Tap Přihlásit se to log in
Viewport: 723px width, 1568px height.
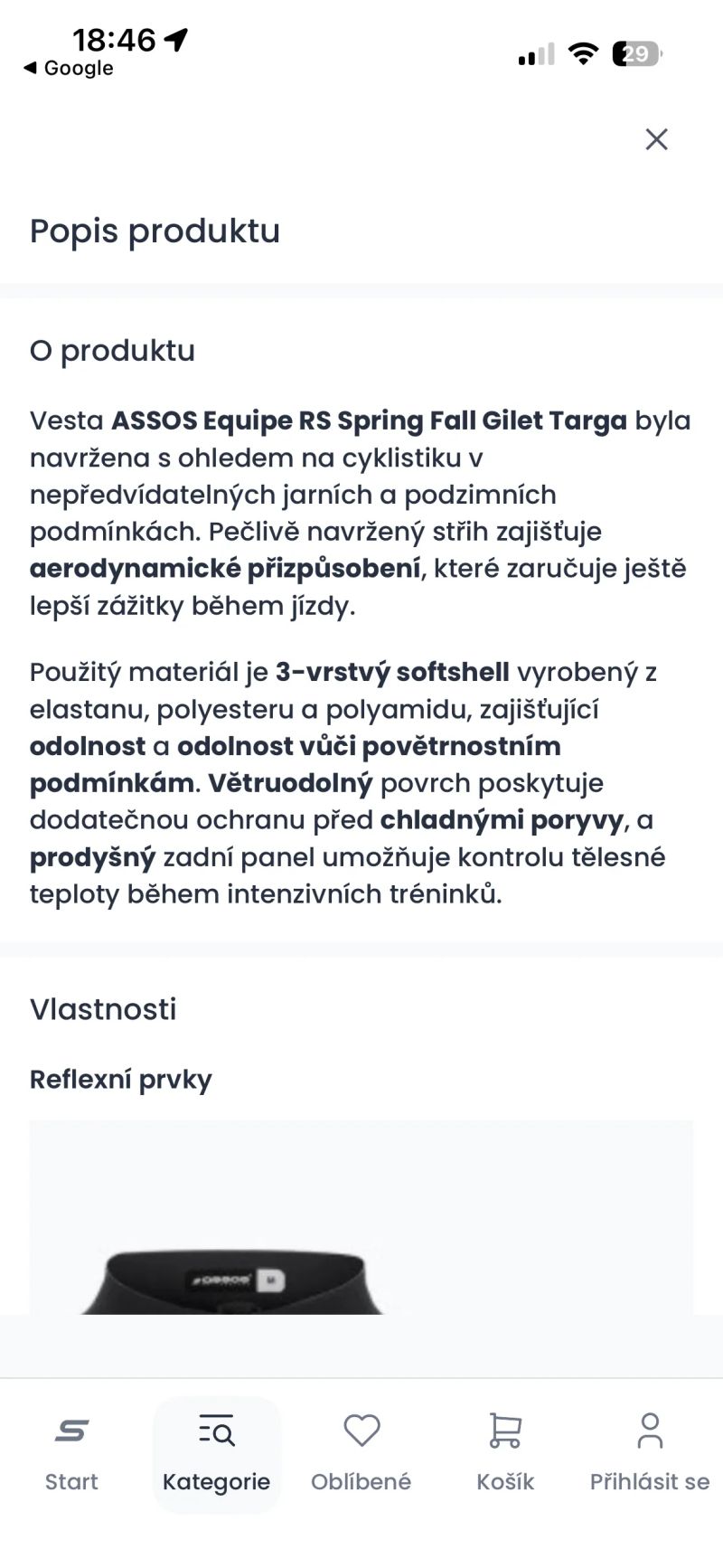pyautogui.click(x=649, y=1453)
